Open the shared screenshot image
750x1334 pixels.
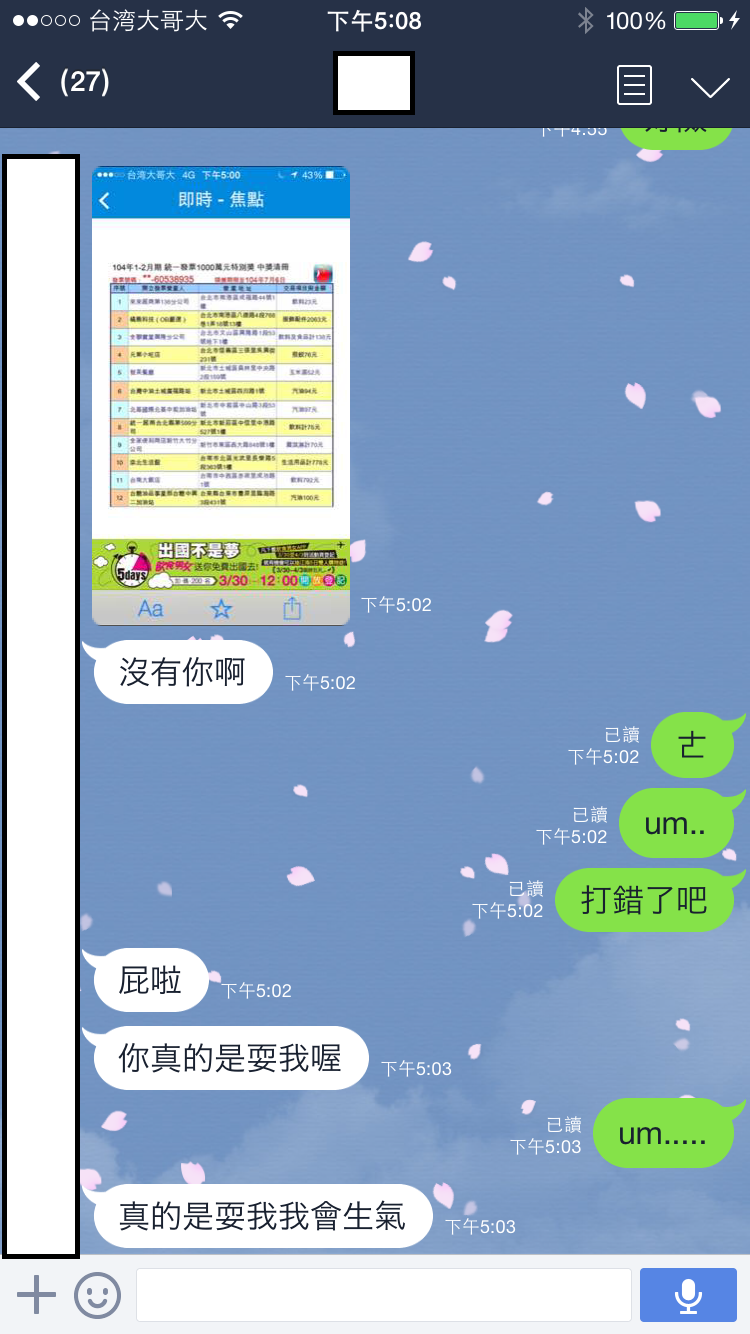(221, 395)
